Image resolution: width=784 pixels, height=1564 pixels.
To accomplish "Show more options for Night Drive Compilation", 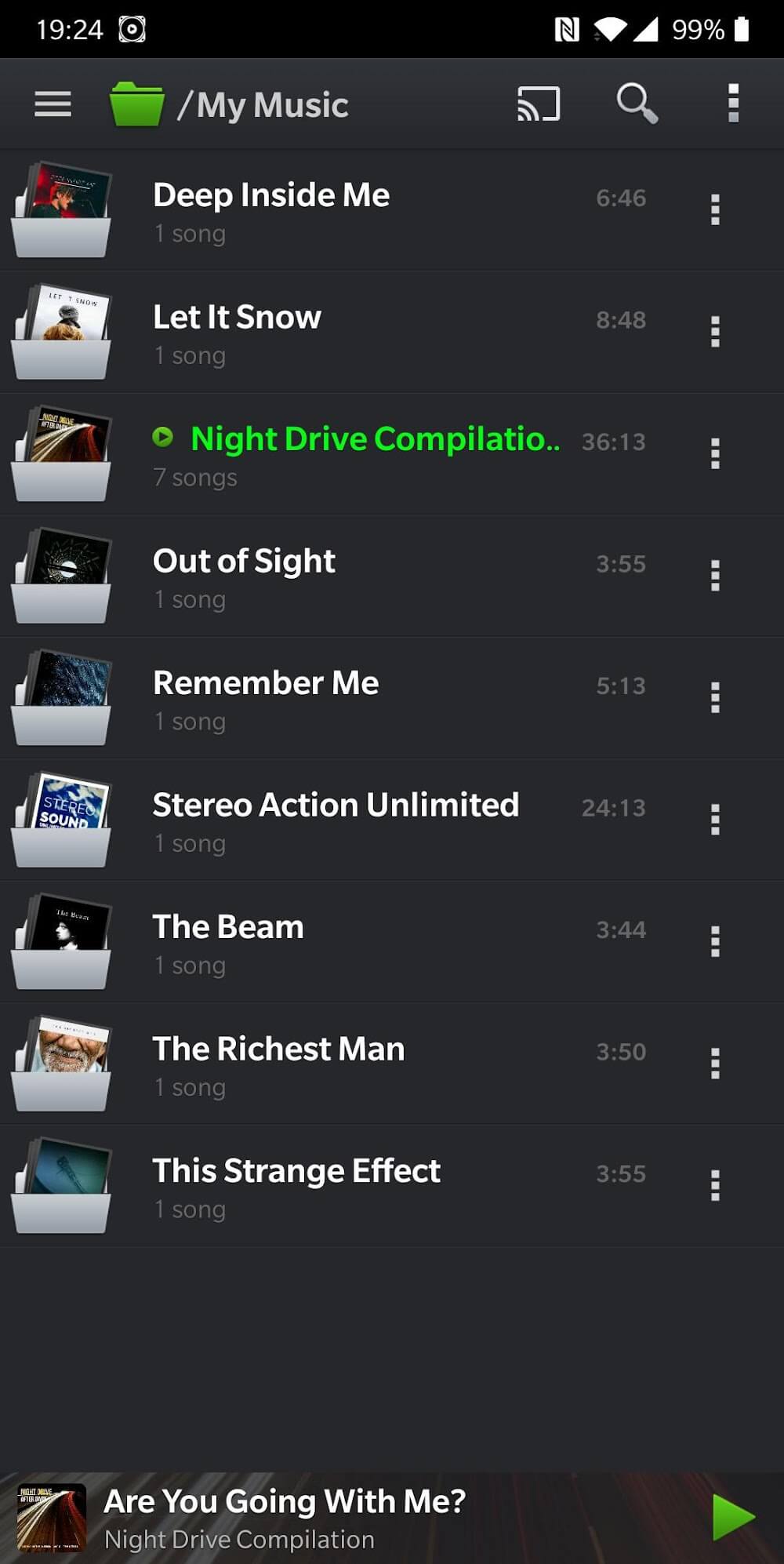I will [x=714, y=454].
